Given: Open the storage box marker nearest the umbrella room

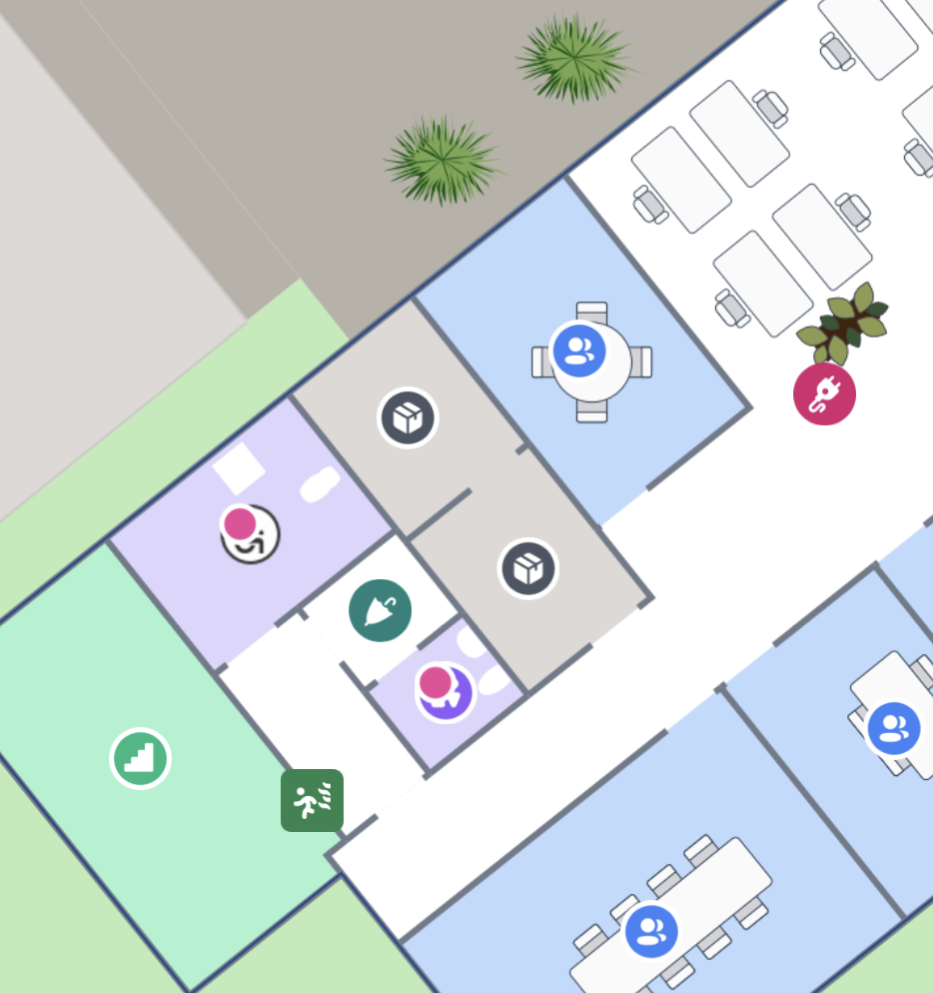Looking at the screenshot, I should [x=527, y=569].
